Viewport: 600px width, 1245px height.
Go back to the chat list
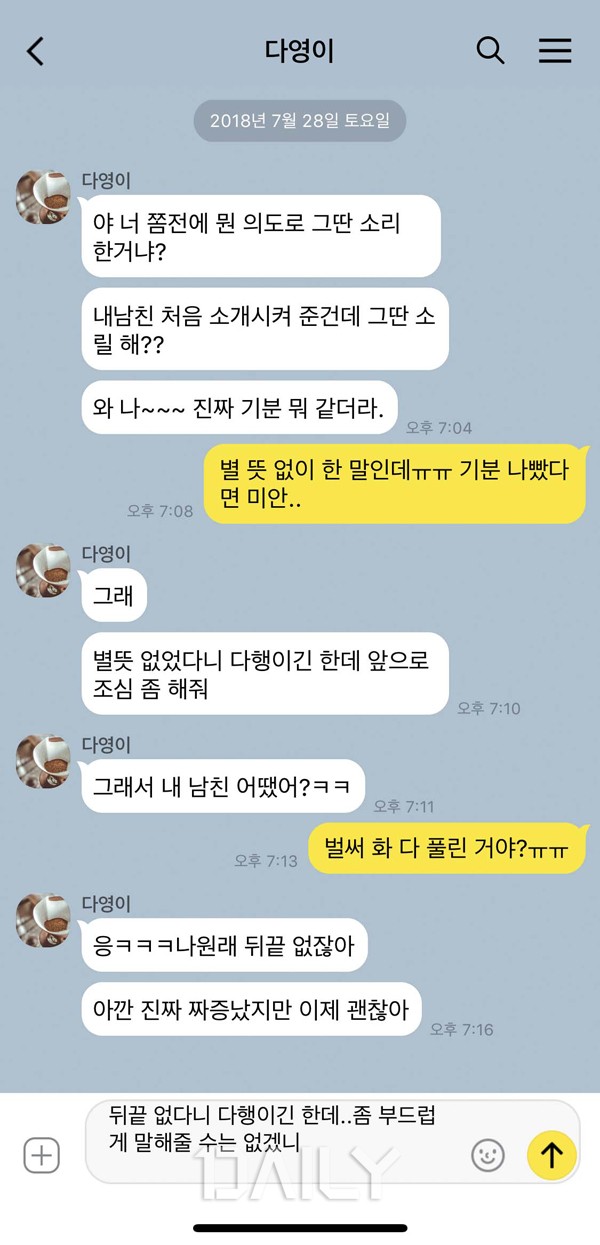pyautogui.click(x=36, y=51)
